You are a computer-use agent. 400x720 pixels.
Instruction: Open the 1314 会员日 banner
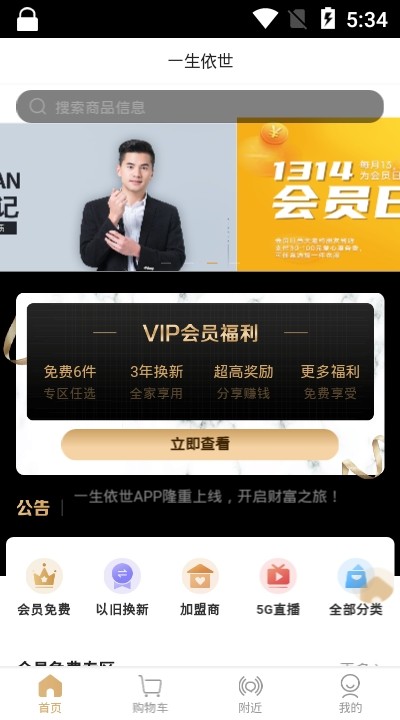tap(318, 195)
